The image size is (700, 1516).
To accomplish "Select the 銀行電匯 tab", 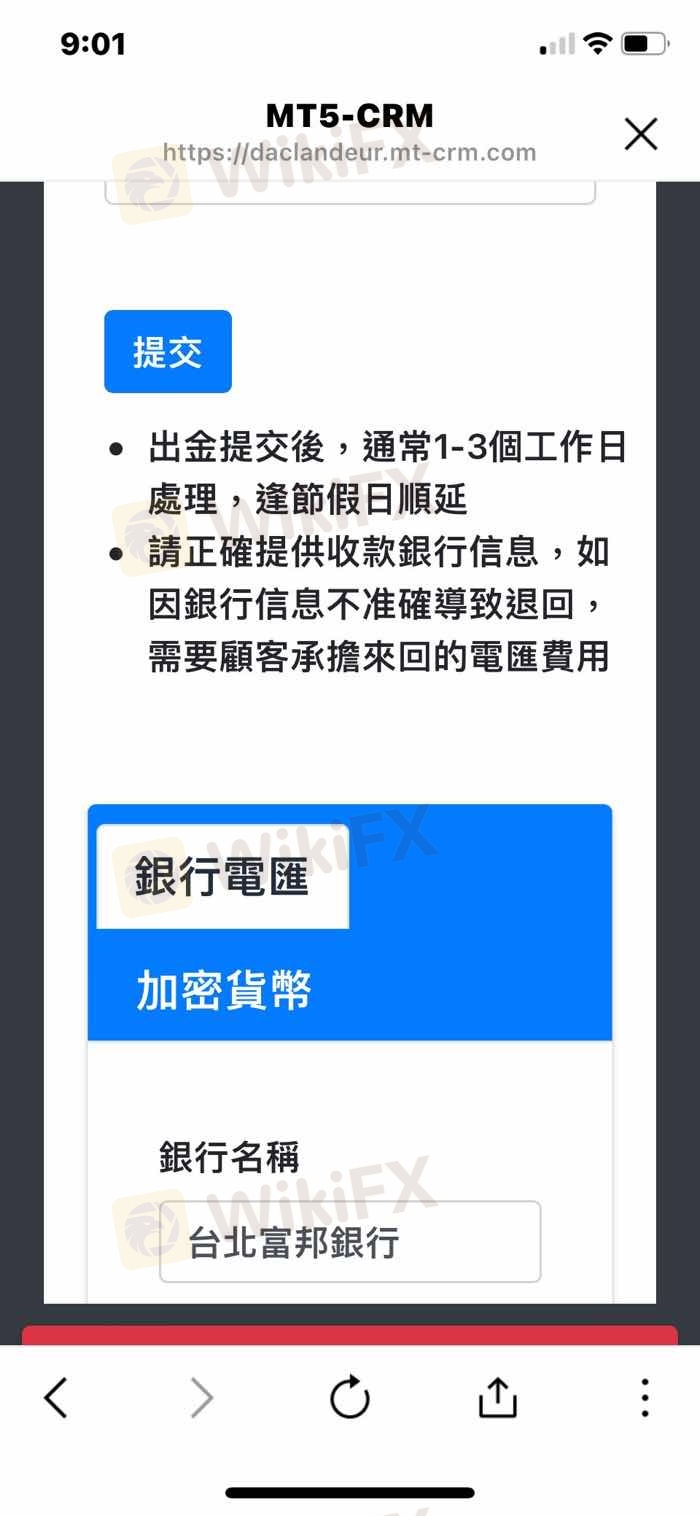I will (222, 877).
